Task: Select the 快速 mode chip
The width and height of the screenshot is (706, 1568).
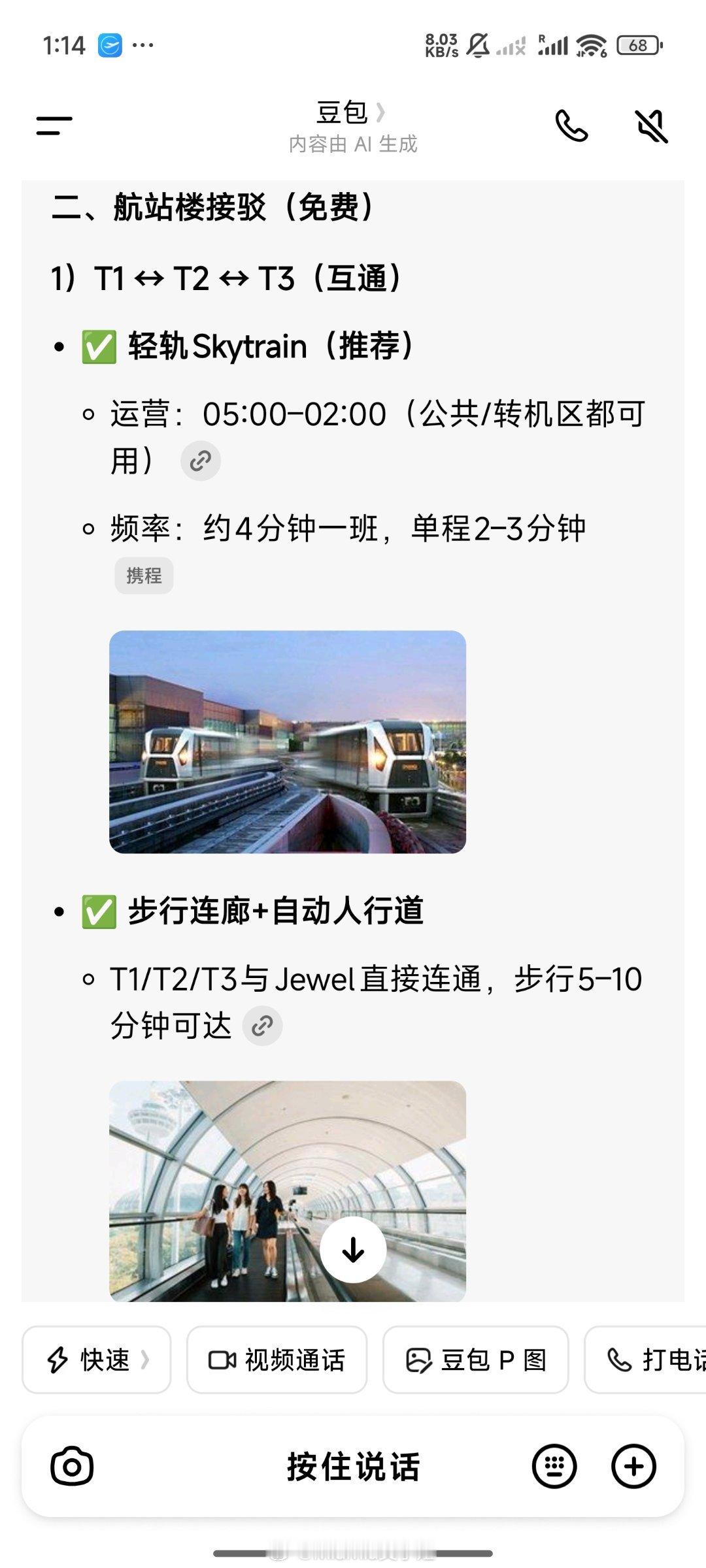Action: pyautogui.click(x=97, y=1360)
